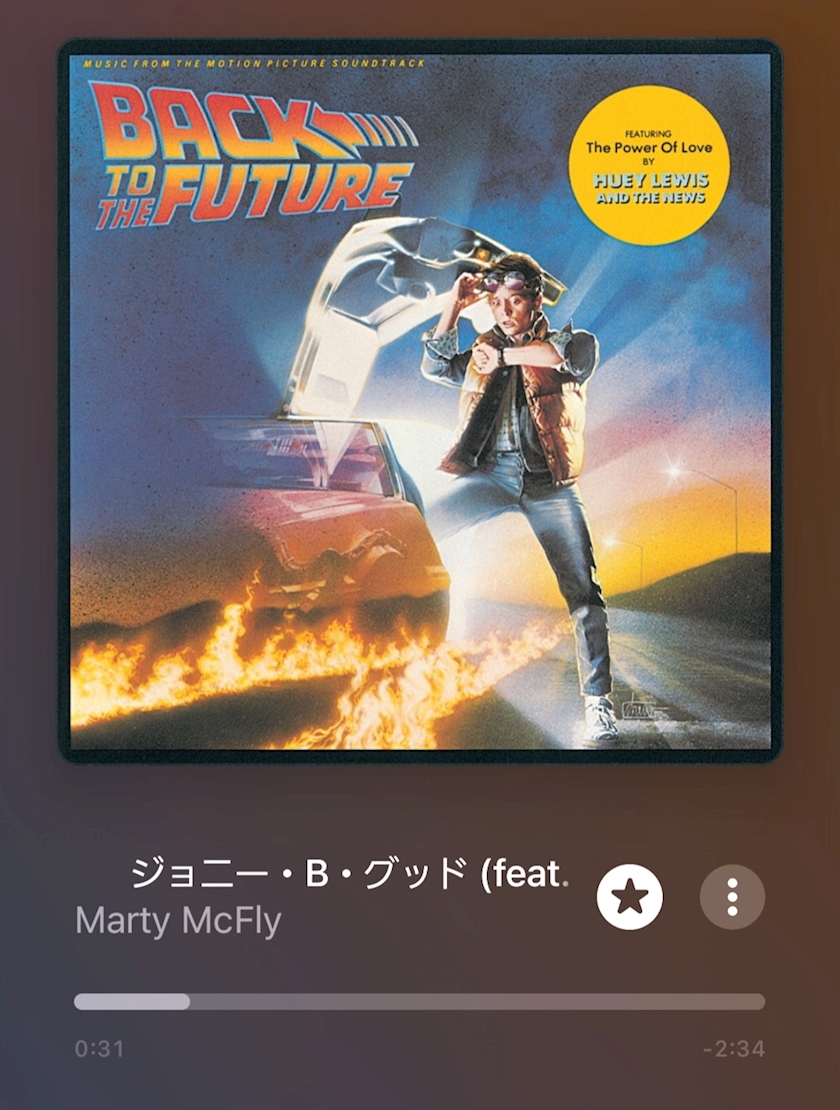Open the three-dot more options menu
The height and width of the screenshot is (1110, 840).
click(x=732, y=897)
